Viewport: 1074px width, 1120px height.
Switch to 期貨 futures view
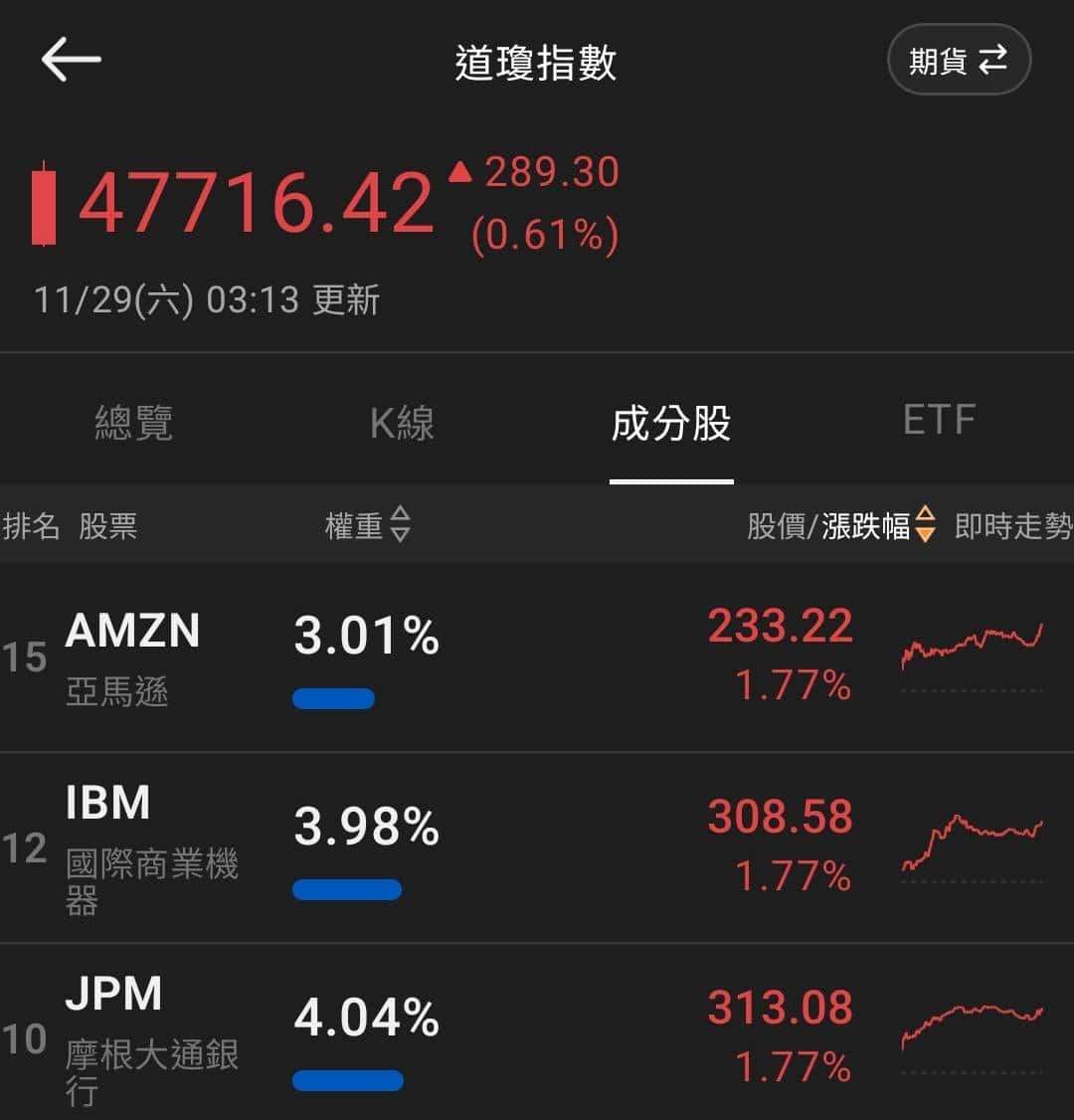coord(958,61)
